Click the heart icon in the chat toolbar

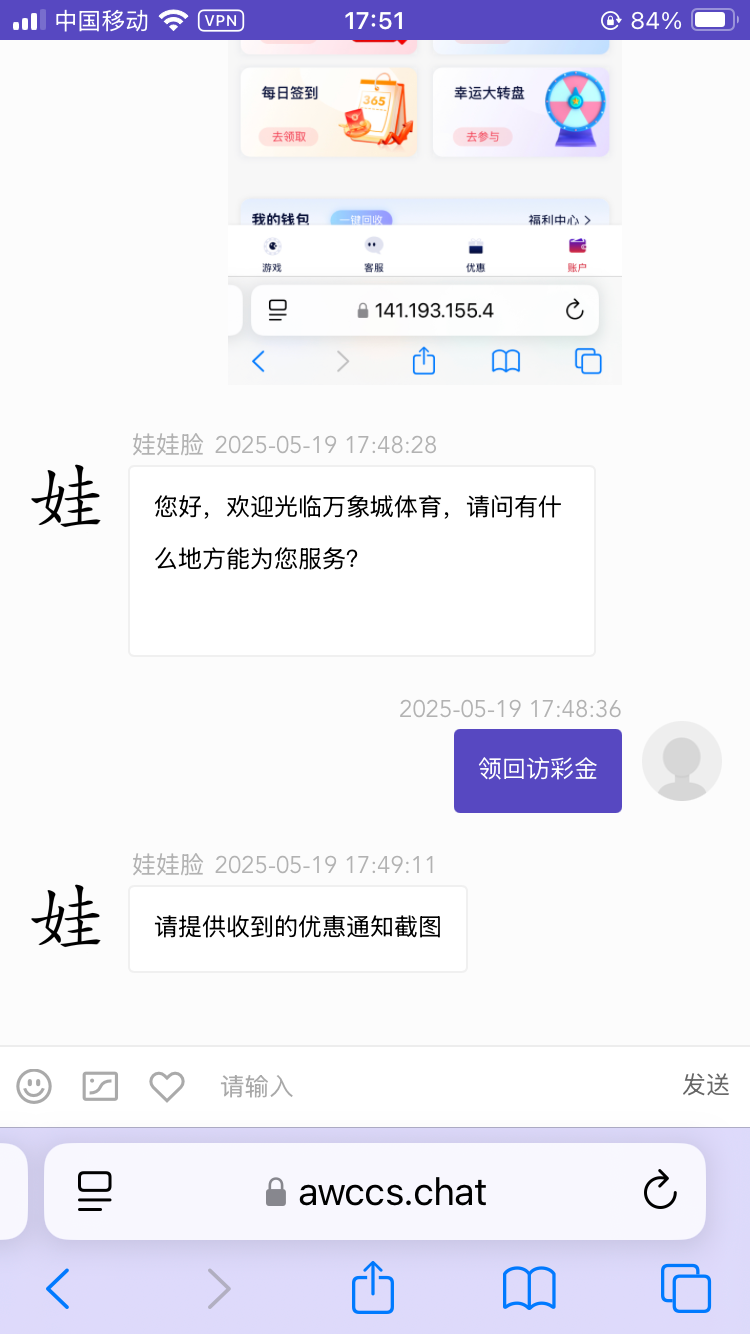tap(166, 1086)
